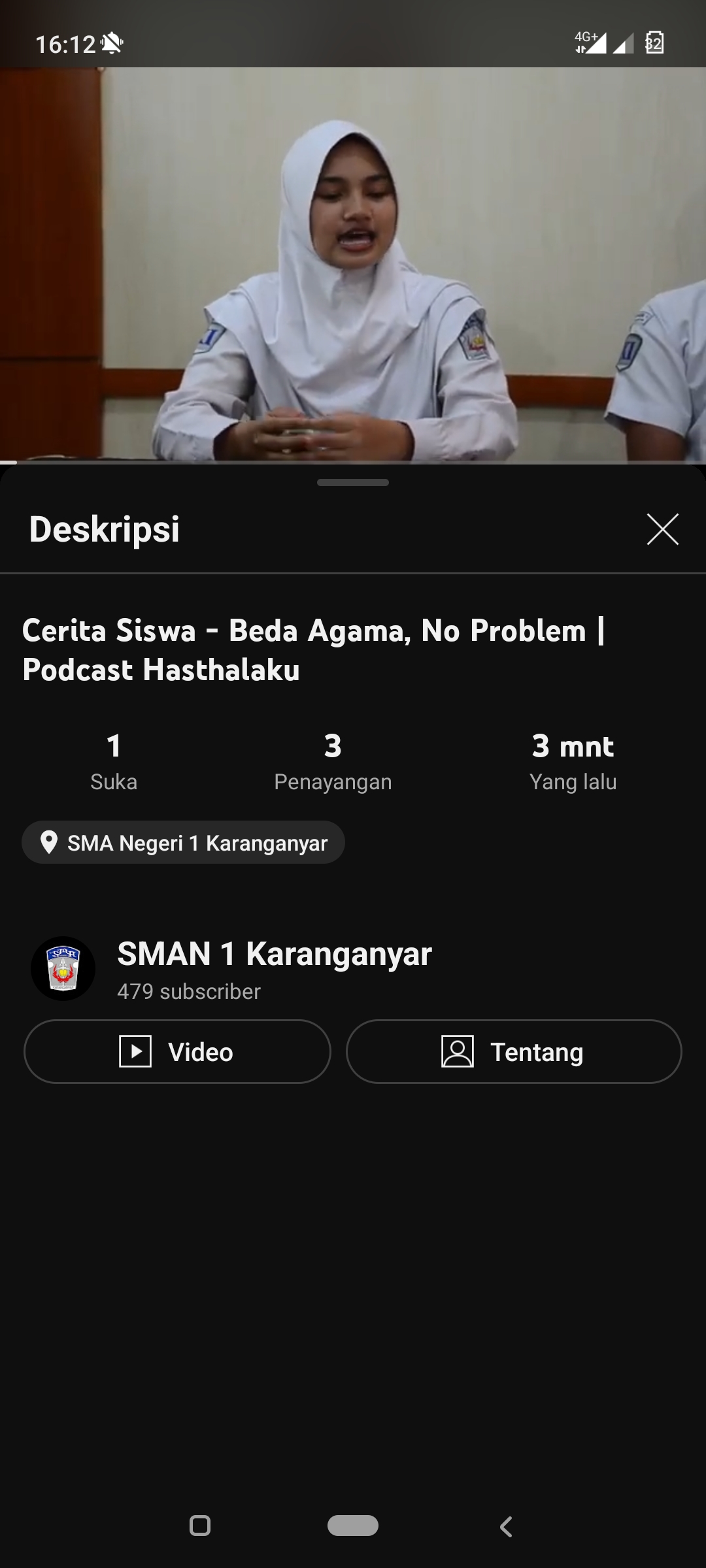View the channel's Video list
706x1568 pixels.
pyautogui.click(x=177, y=1052)
